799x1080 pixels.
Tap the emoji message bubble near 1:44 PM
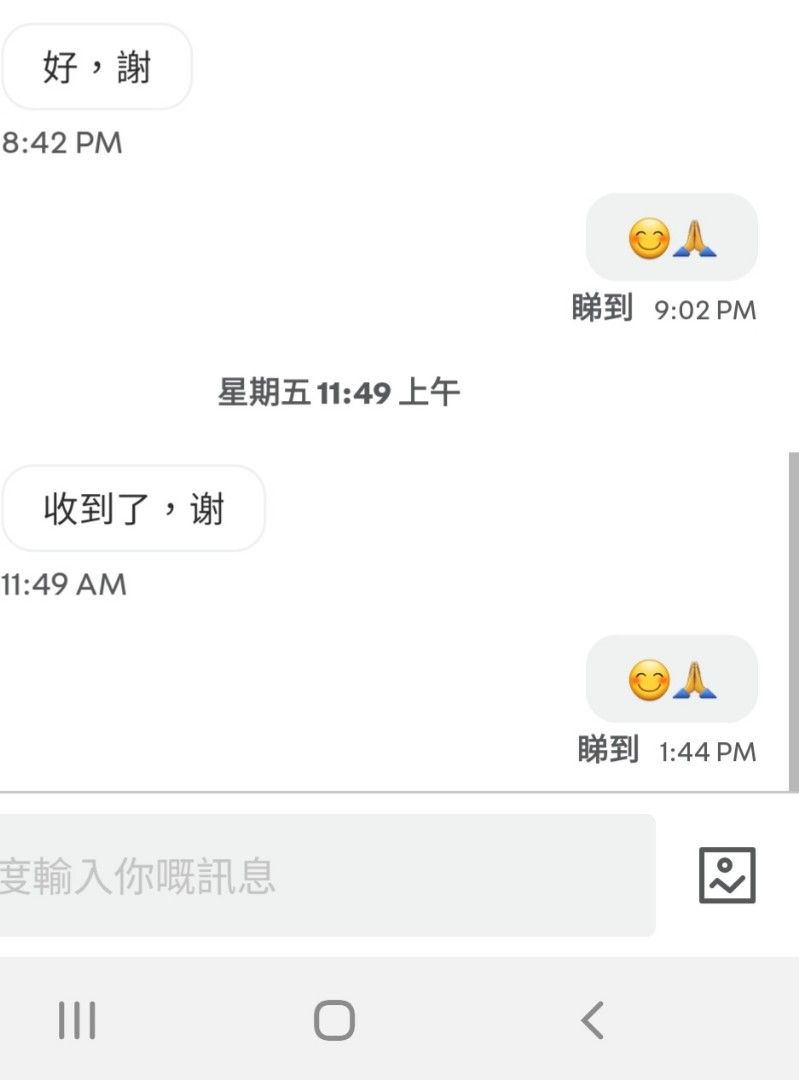[x=672, y=680]
